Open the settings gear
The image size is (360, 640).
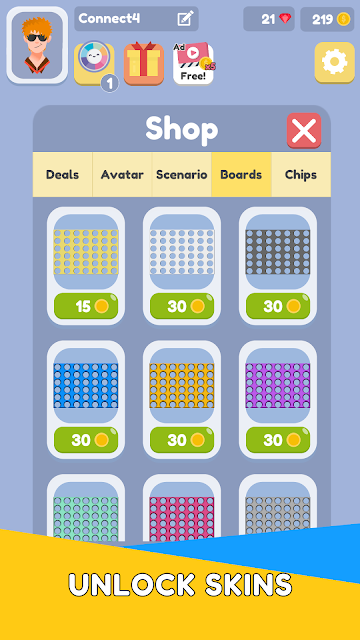pos(334,63)
